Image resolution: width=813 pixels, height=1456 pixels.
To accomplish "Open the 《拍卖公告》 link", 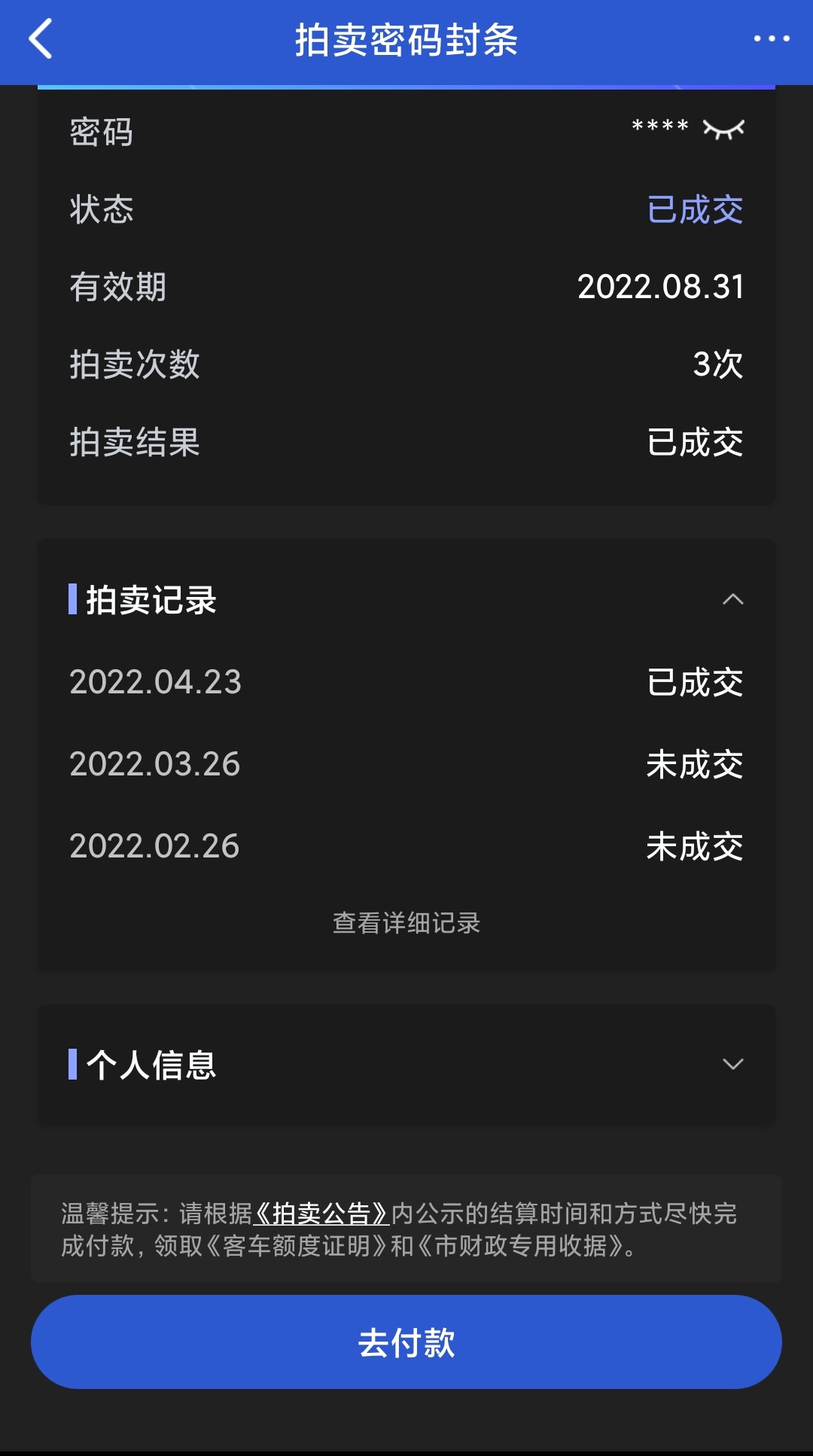I will click(321, 1214).
